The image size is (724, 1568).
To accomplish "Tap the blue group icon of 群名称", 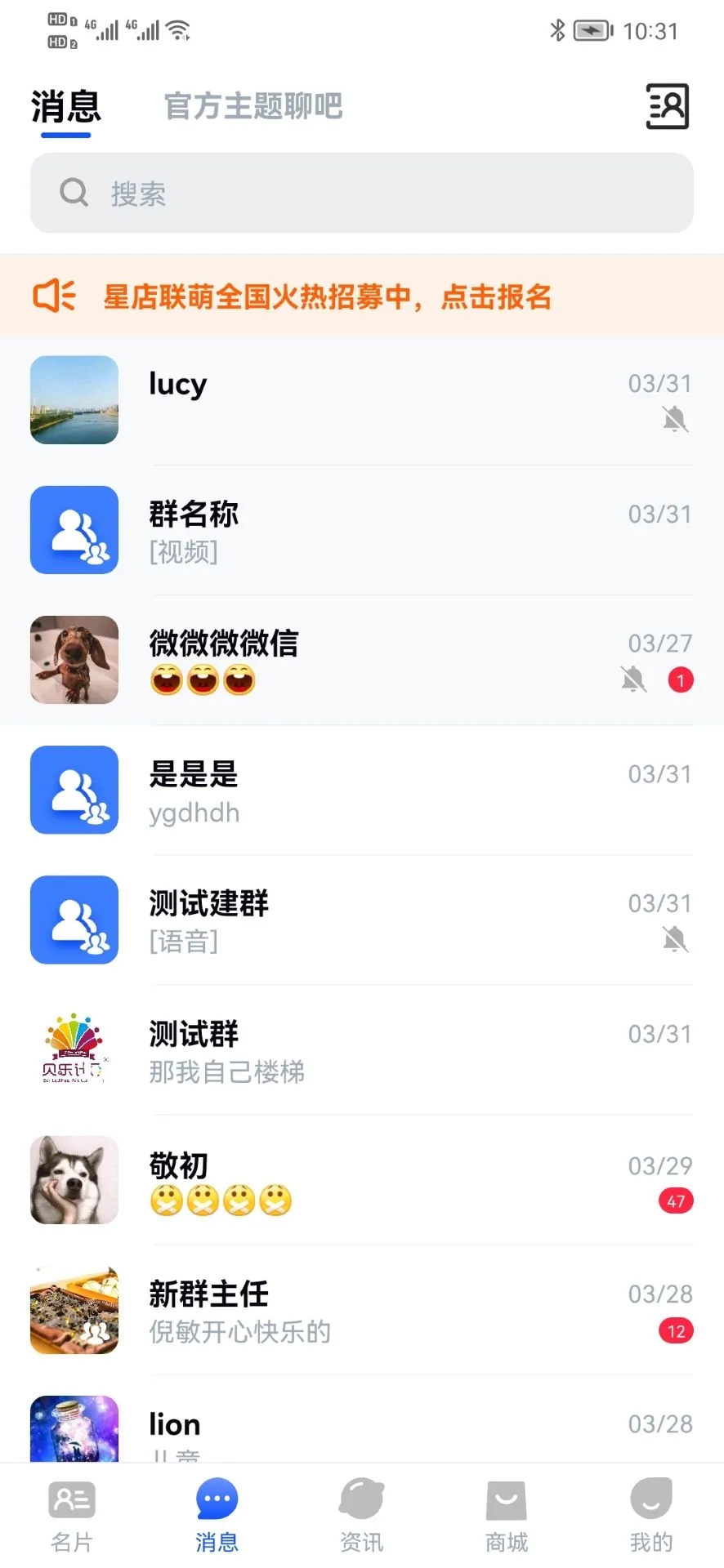I will pyautogui.click(x=74, y=529).
